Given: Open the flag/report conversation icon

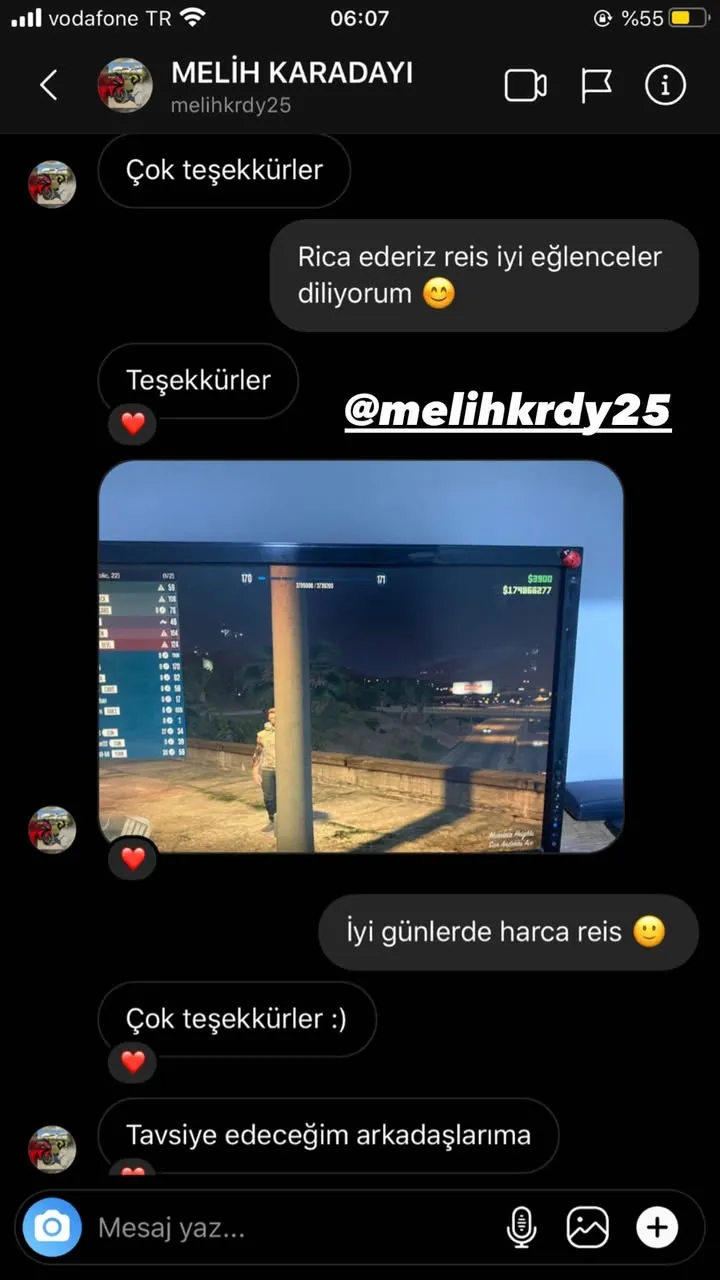Looking at the screenshot, I should 595,85.
